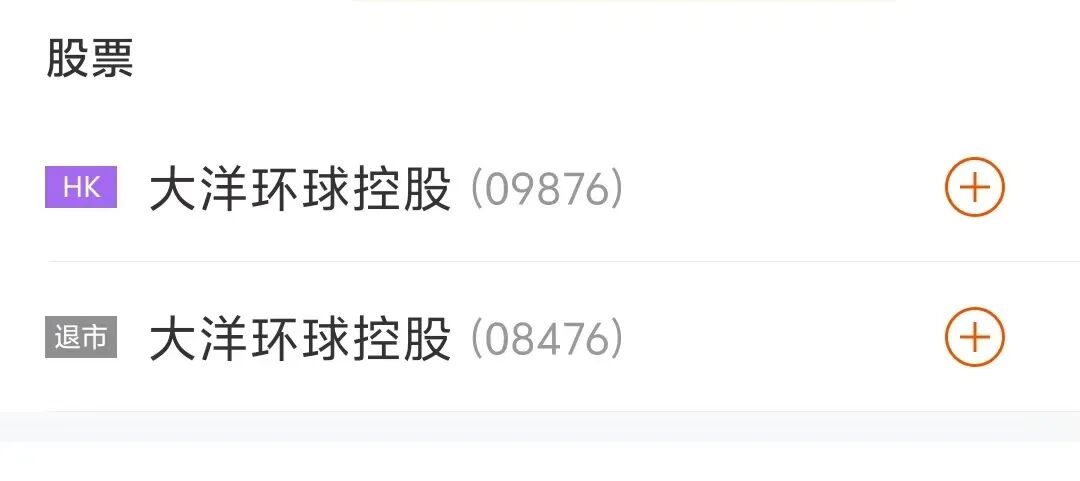Add 大洋环球控股 (09876) to watchlist
The height and width of the screenshot is (481, 1080).
tap(974, 188)
